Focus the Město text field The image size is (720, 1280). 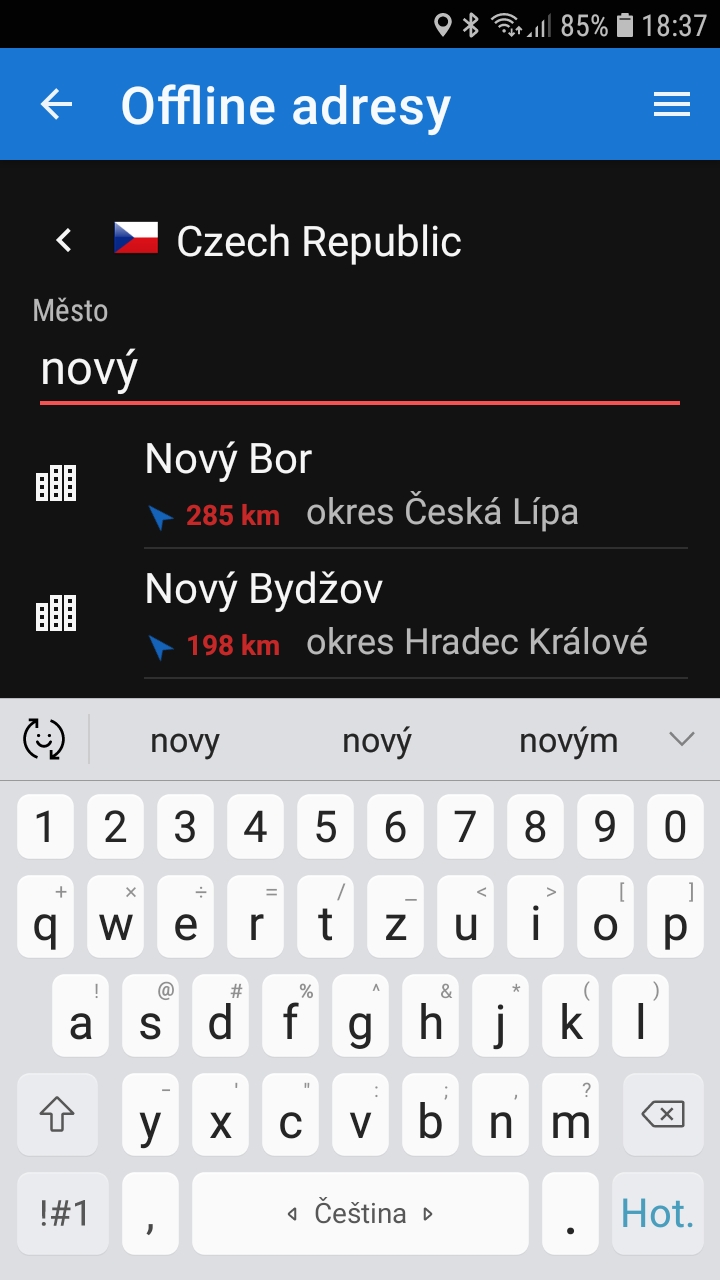click(360, 370)
